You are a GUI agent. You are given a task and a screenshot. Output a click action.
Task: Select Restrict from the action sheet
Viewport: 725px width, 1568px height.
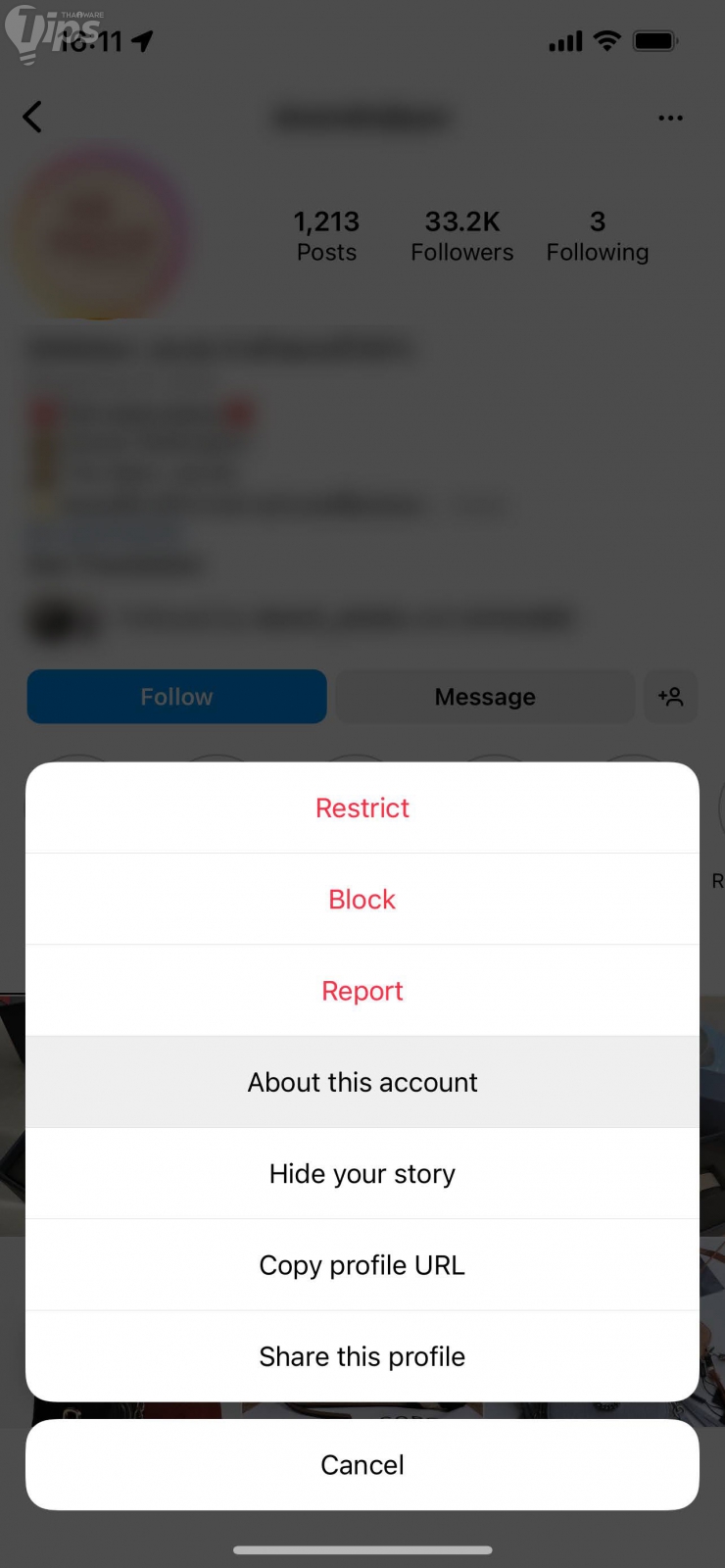click(362, 808)
